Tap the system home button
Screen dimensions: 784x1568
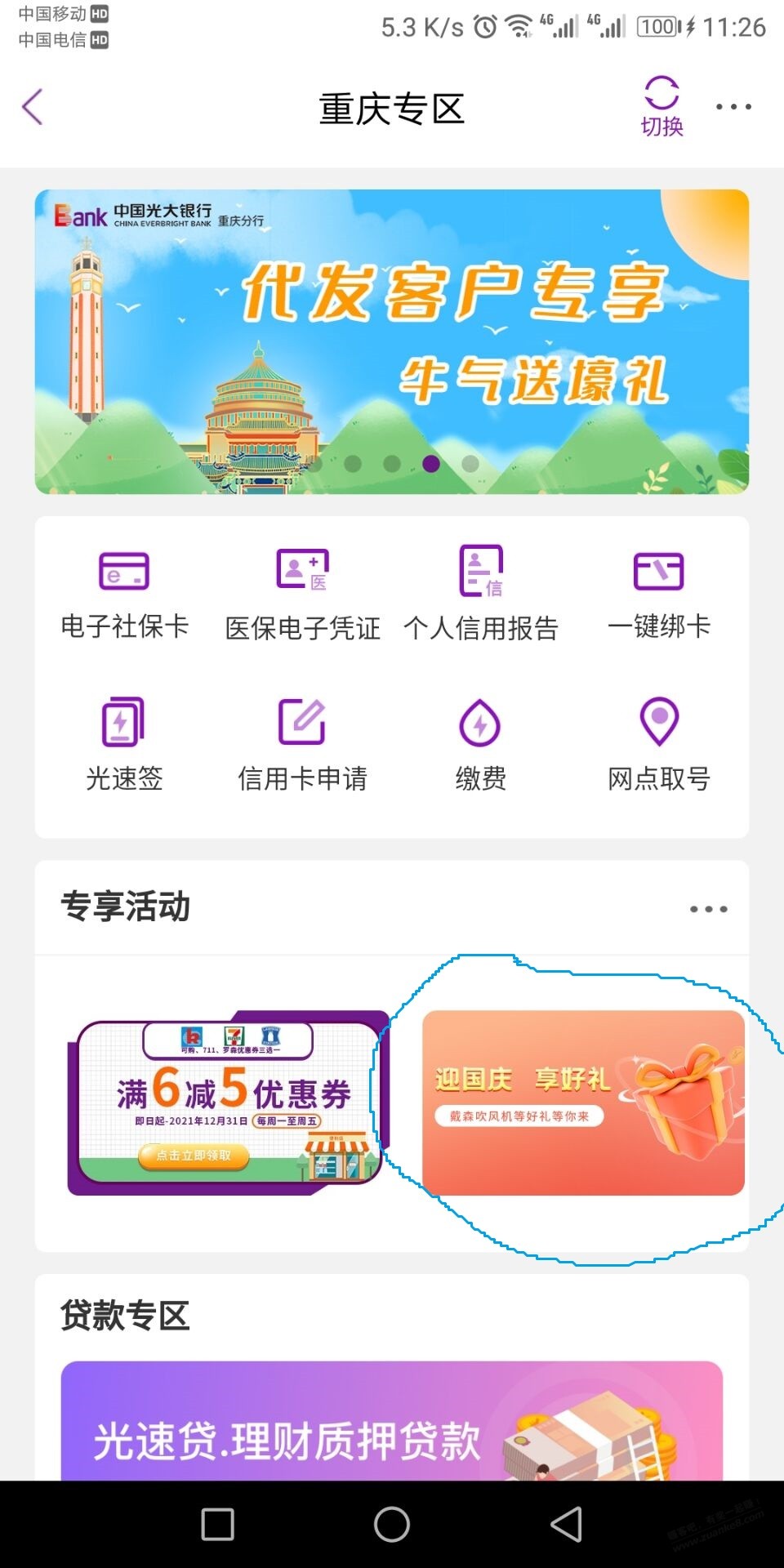click(x=392, y=1524)
